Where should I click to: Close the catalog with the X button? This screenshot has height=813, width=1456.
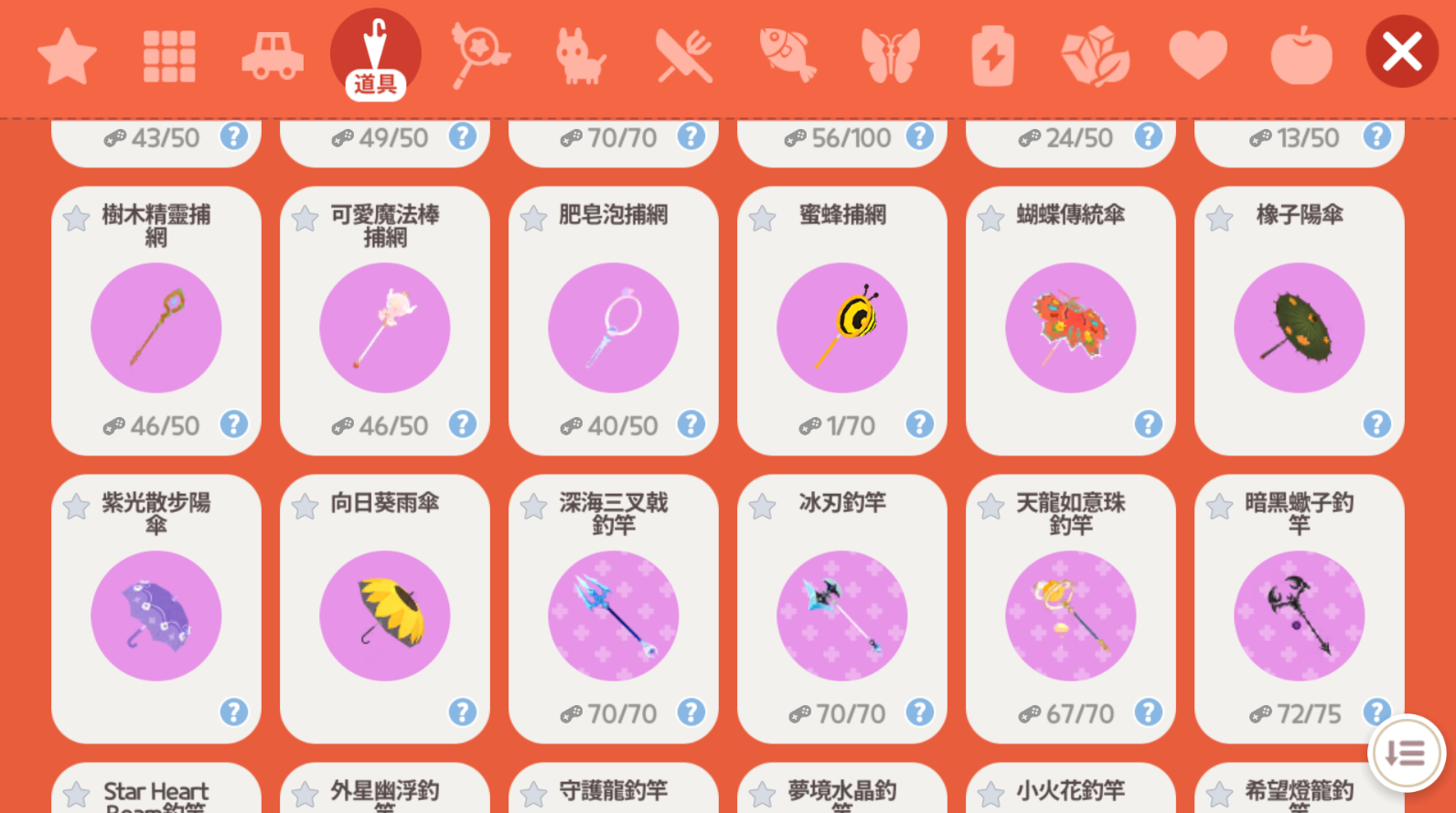[x=1401, y=51]
